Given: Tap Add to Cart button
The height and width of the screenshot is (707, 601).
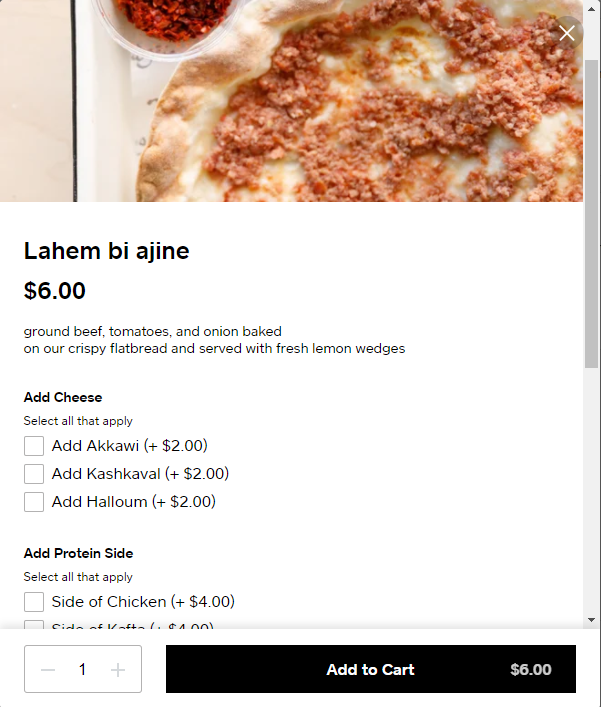Looking at the screenshot, I should point(370,670).
